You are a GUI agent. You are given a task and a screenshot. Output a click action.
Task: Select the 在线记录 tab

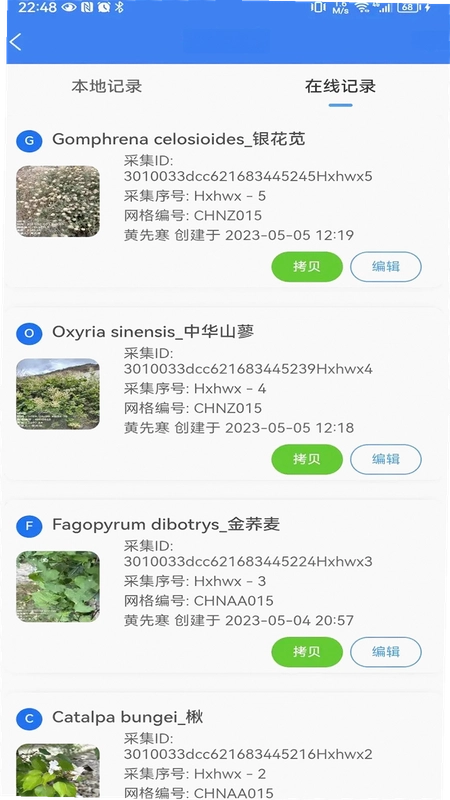click(x=340, y=86)
